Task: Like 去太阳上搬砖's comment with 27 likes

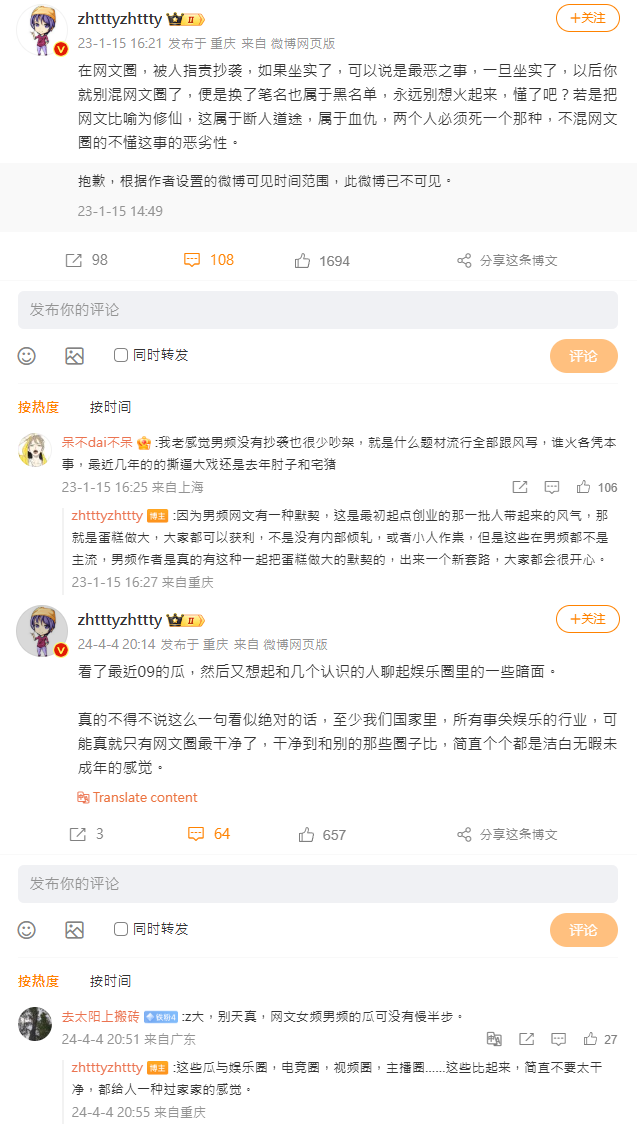Action: pyautogui.click(x=601, y=1038)
